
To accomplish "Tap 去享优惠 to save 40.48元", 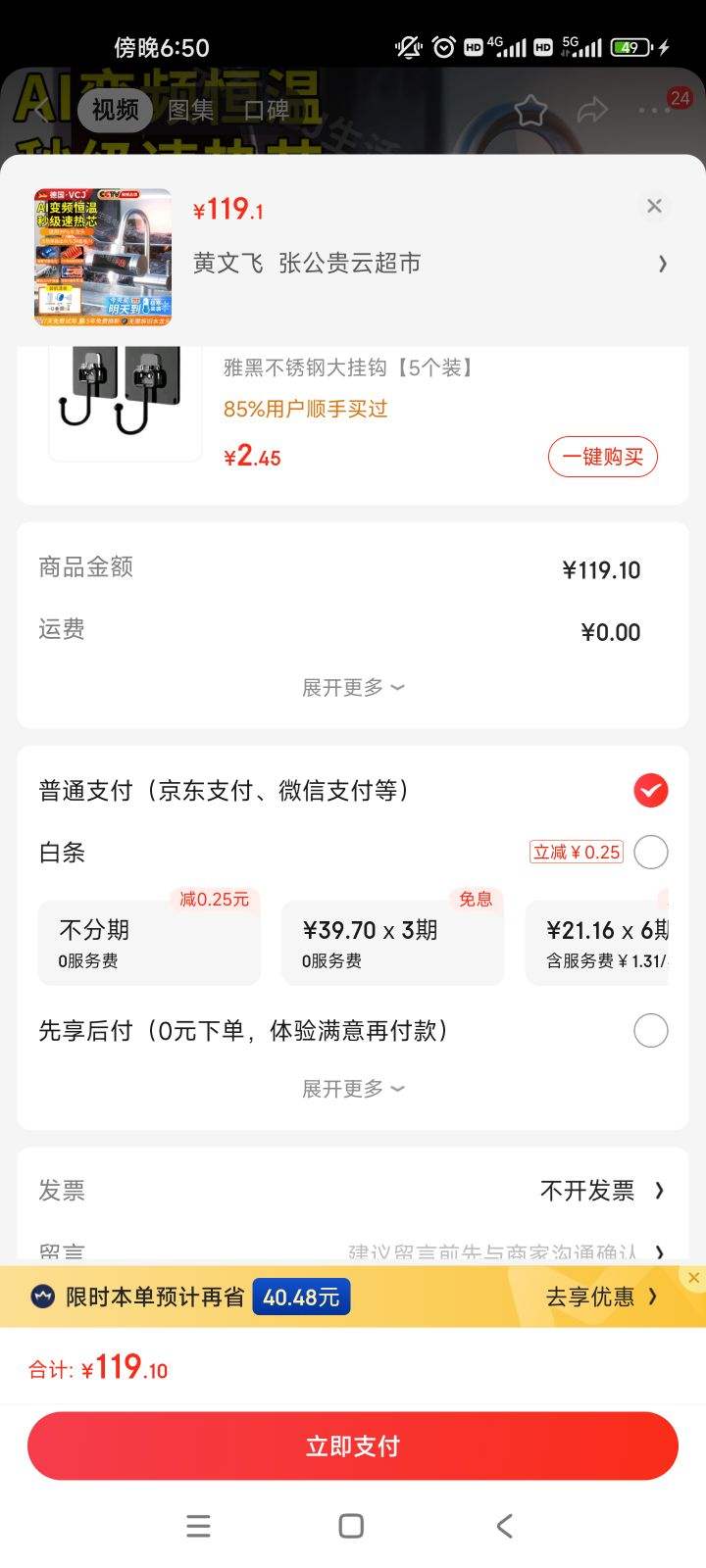I will [x=600, y=1298].
